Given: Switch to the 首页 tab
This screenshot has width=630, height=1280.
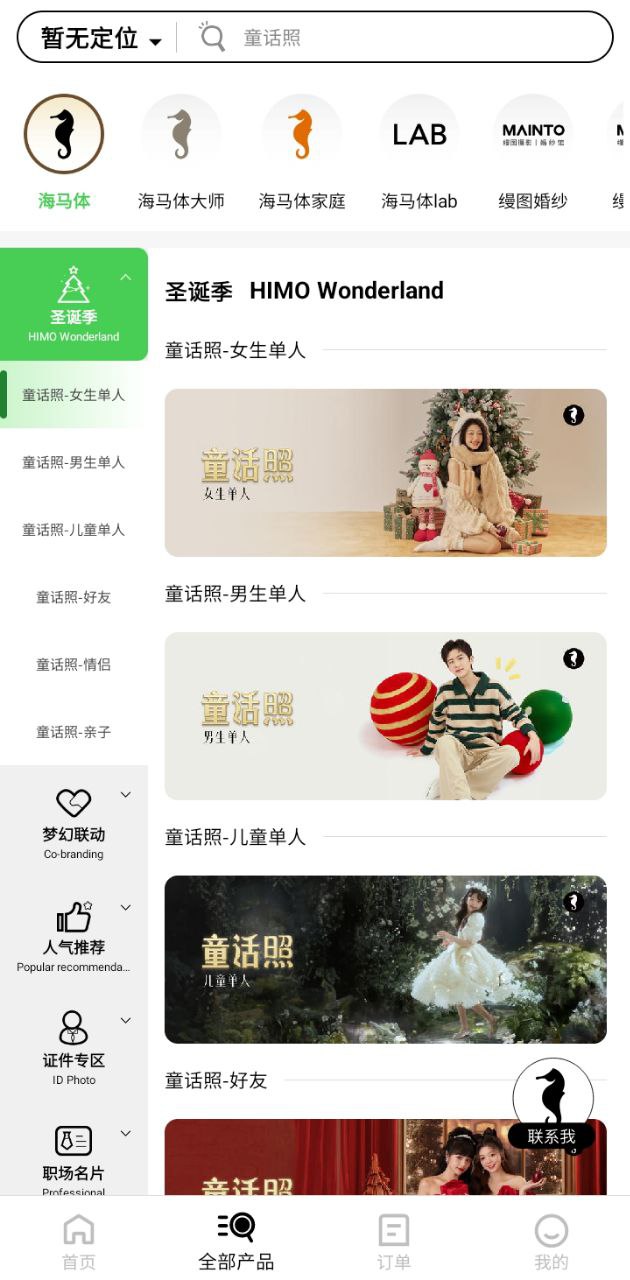Looking at the screenshot, I should coord(79,1241).
